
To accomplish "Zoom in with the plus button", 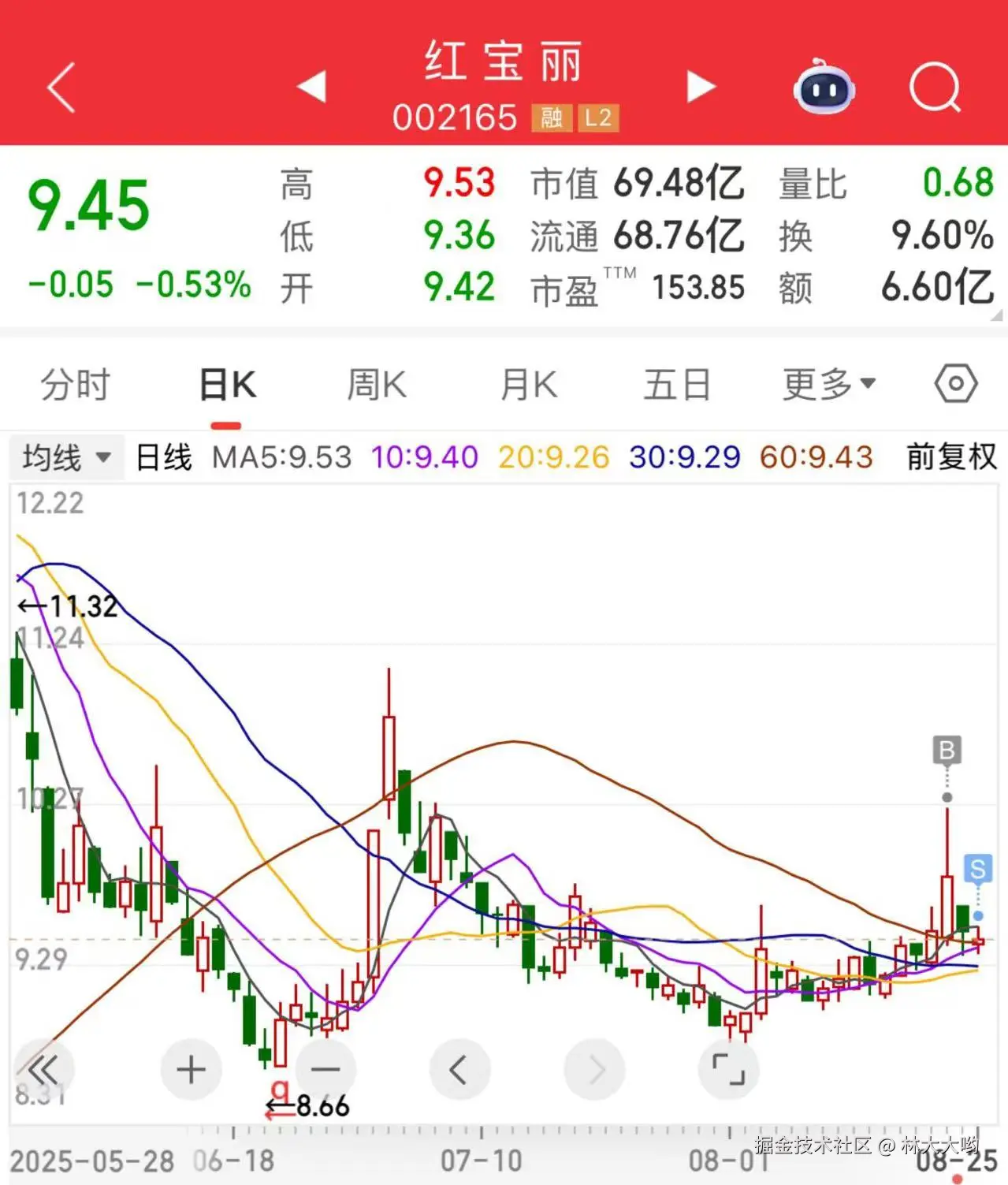I will click(x=190, y=1069).
